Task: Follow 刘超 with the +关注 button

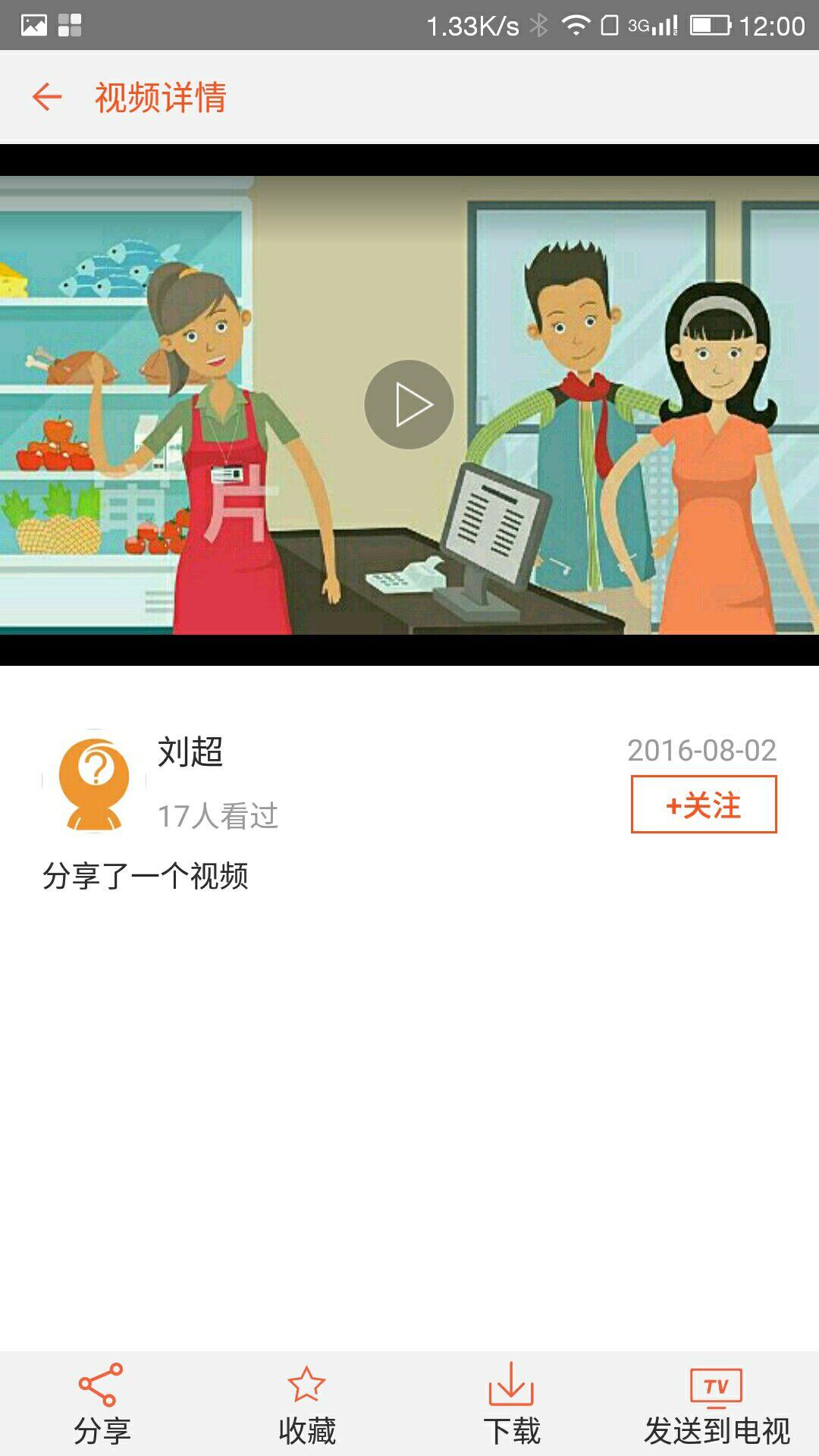Action: coord(704,804)
